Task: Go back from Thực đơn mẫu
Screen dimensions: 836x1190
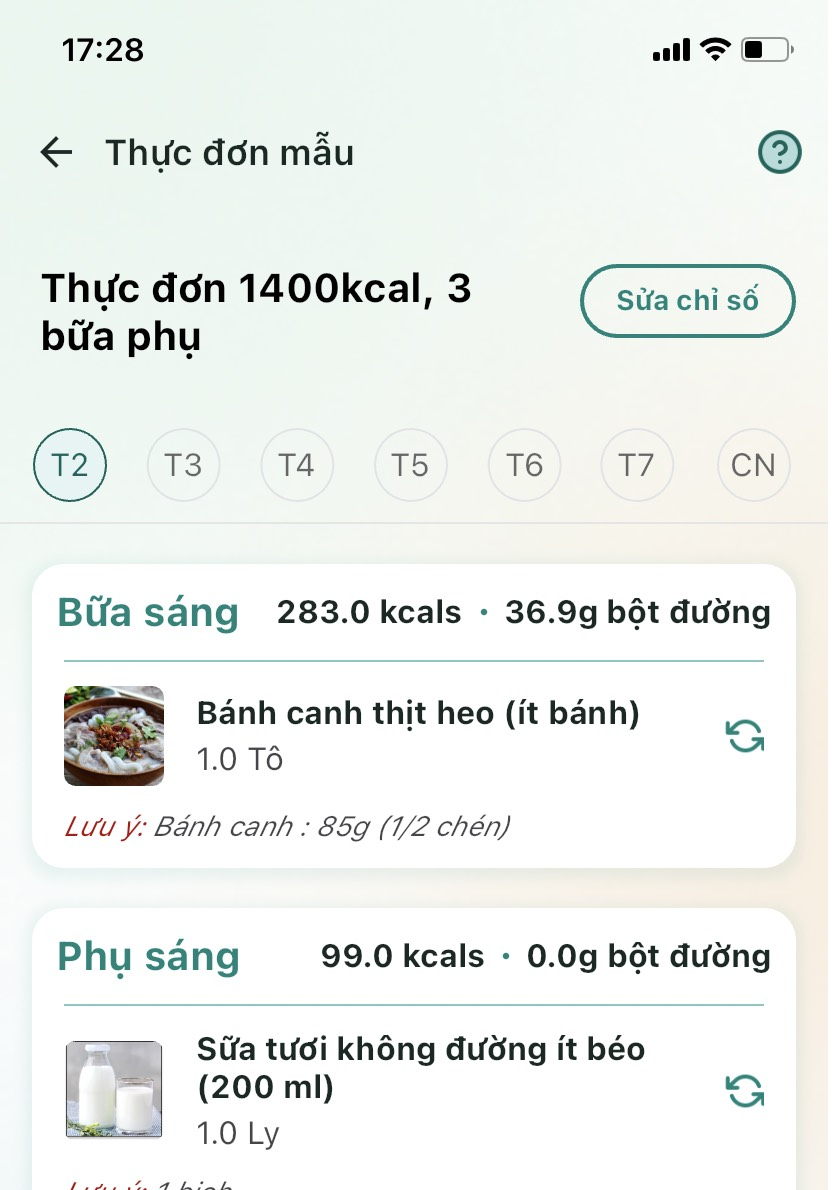Action: (x=57, y=153)
